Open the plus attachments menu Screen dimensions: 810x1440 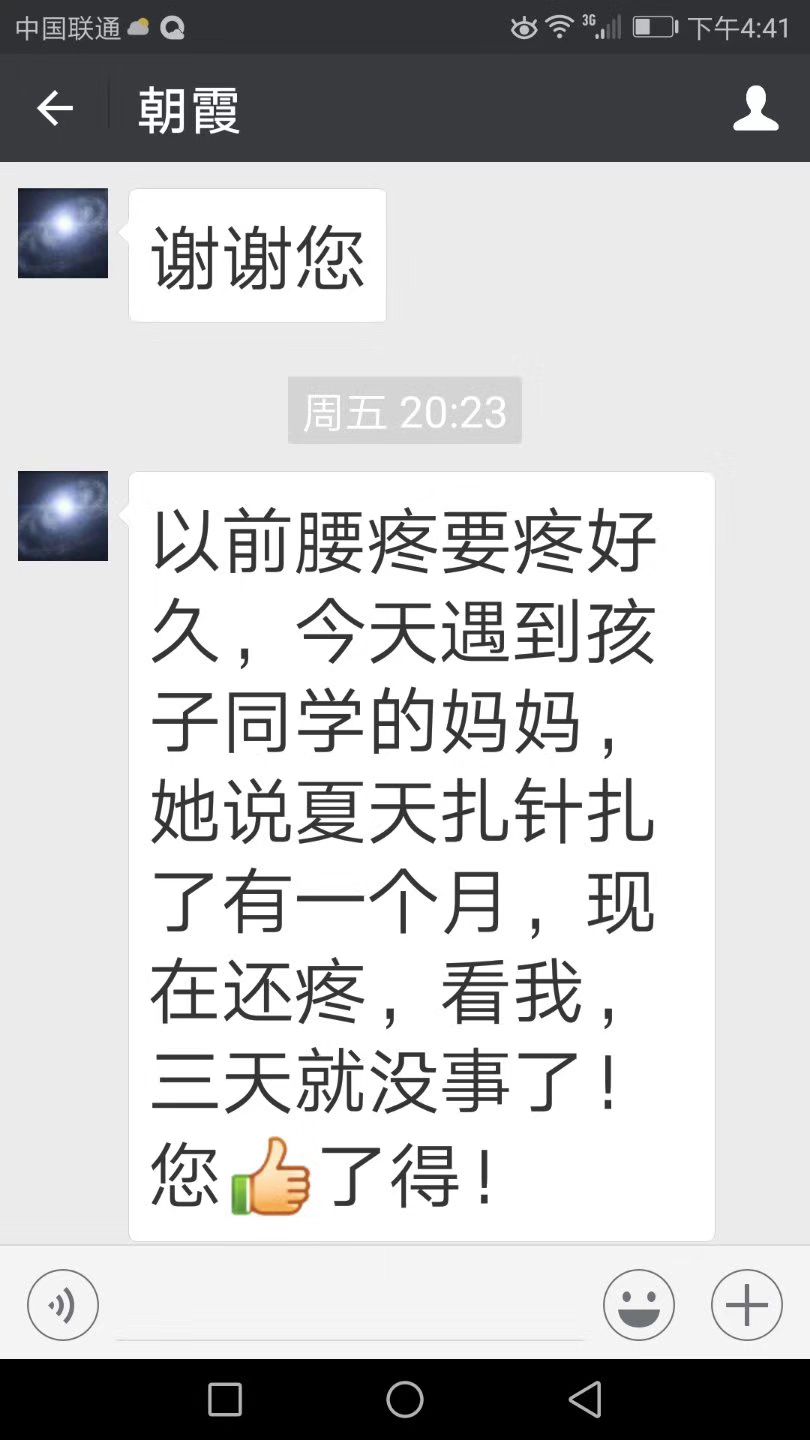[746, 1305]
